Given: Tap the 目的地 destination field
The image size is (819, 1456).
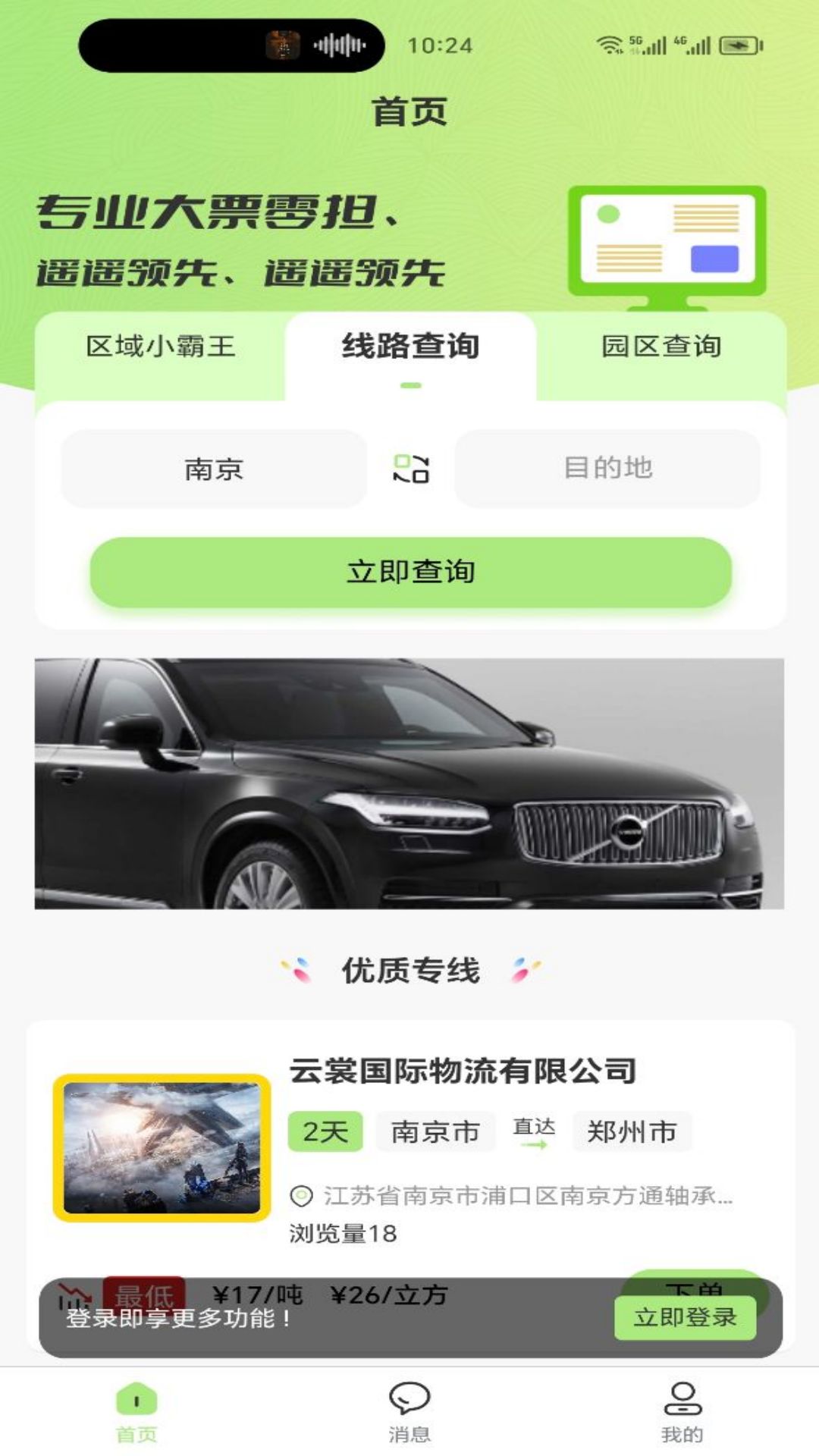Looking at the screenshot, I should click(x=607, y=469).
